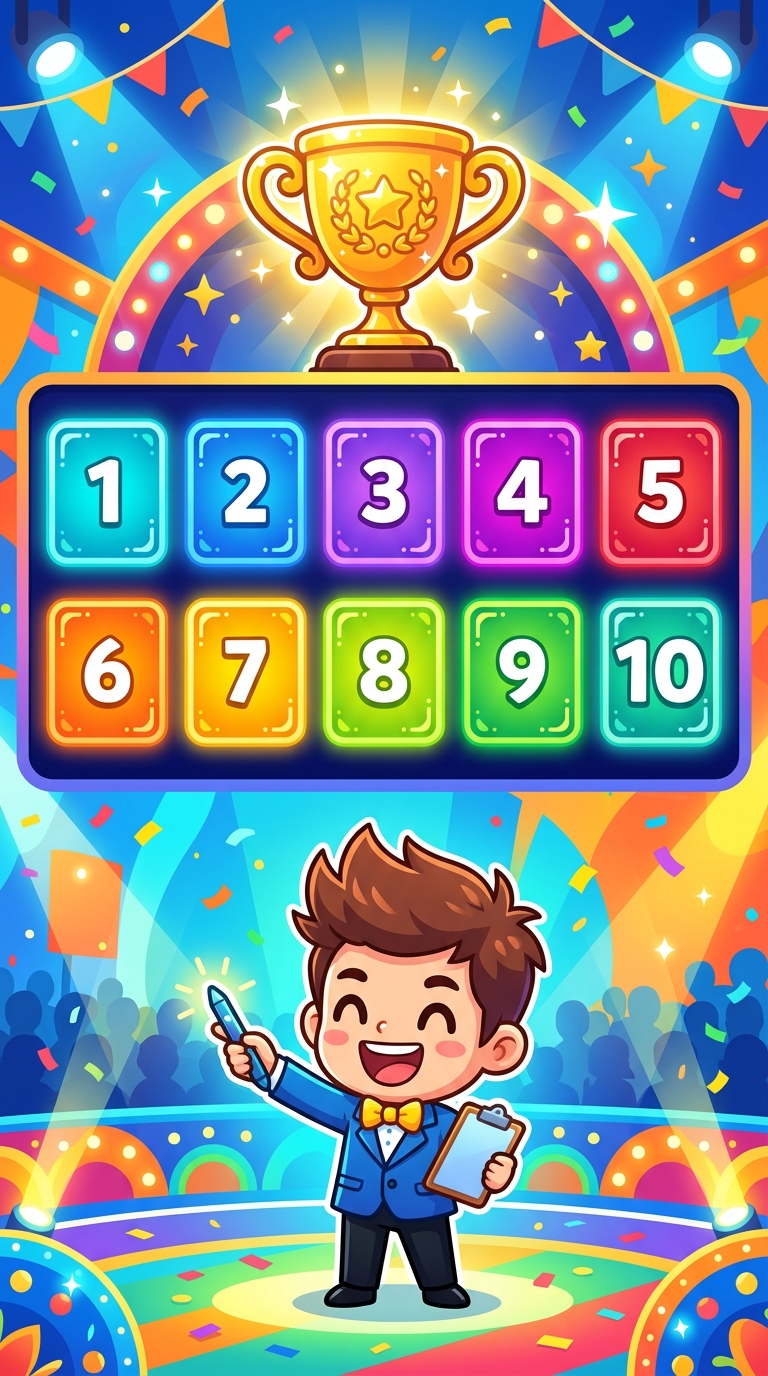Viewport: 768px width, 1376px height.
Task: Choose the orange number 6 tile
Action: pos(107,672)
